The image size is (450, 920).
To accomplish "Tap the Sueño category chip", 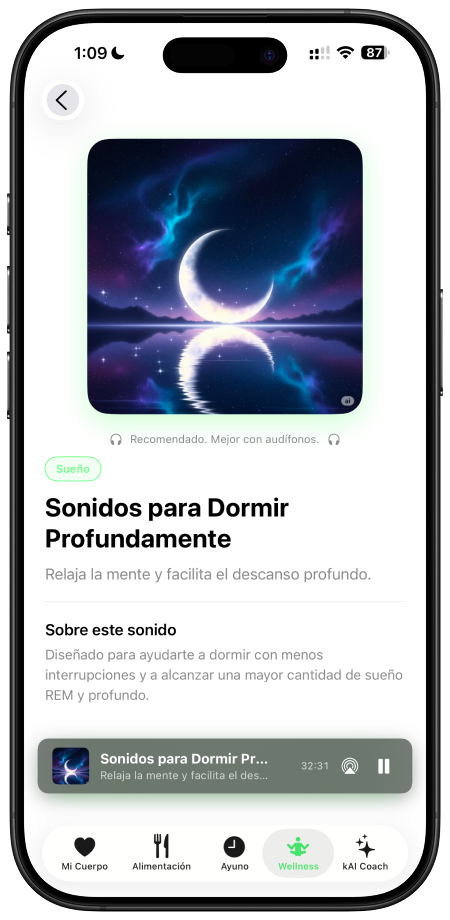I will pos(73,469).
